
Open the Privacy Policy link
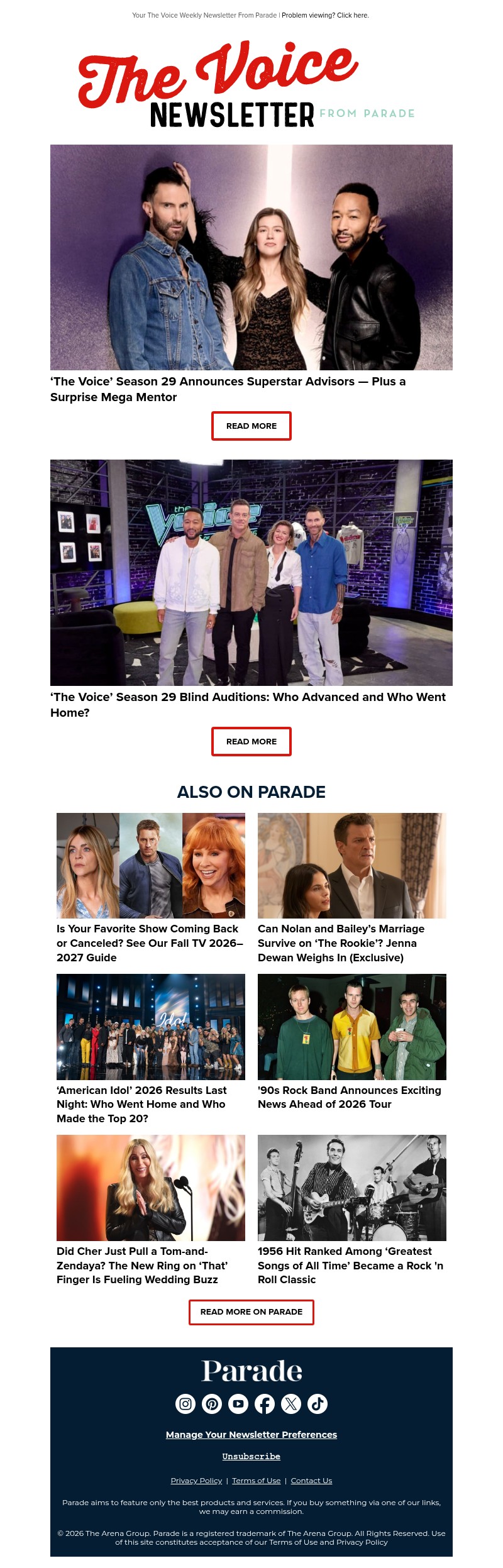(x=196, y=1480)
